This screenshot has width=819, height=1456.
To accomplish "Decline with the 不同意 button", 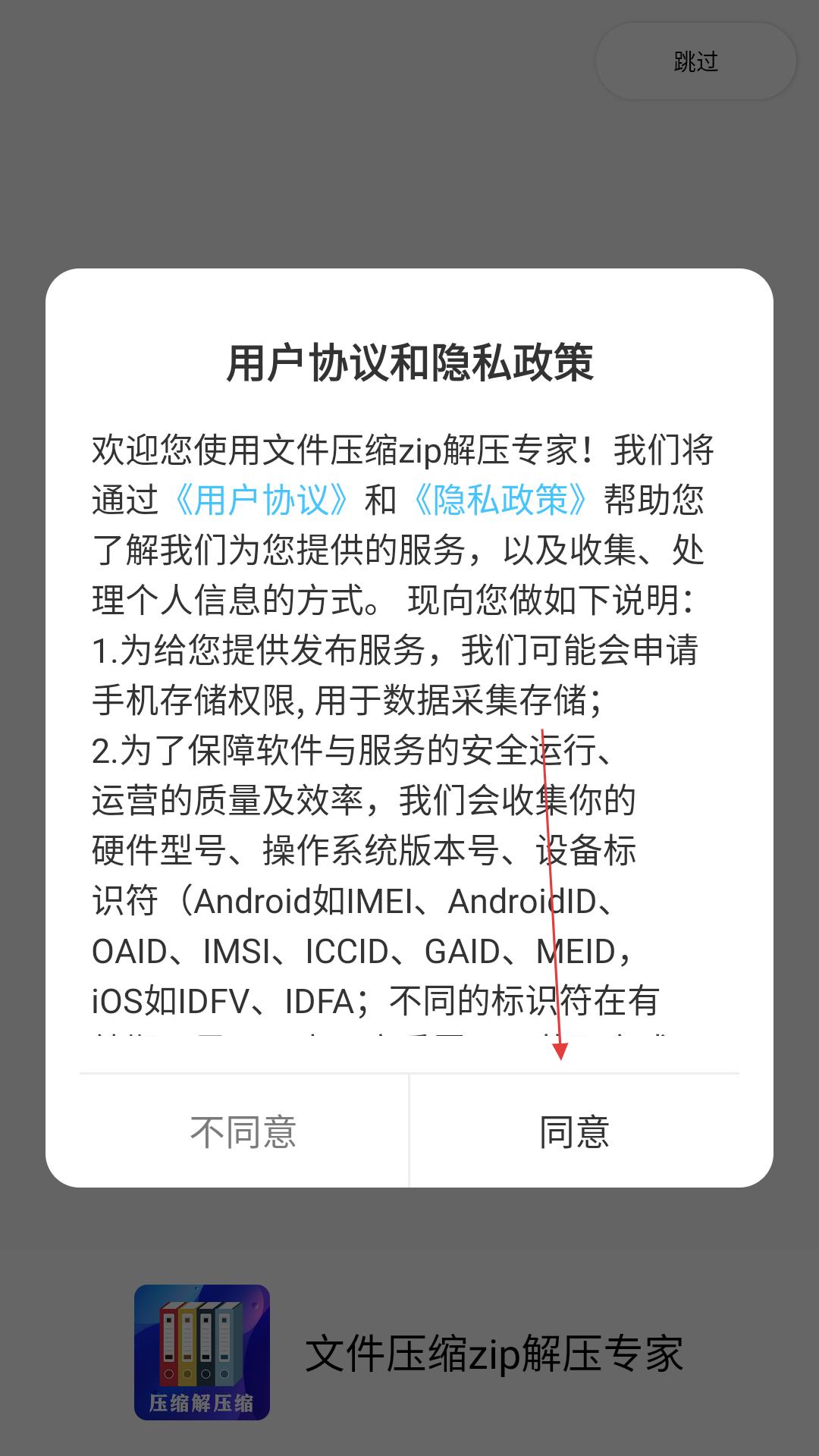I will click(x=243, y=1131).
